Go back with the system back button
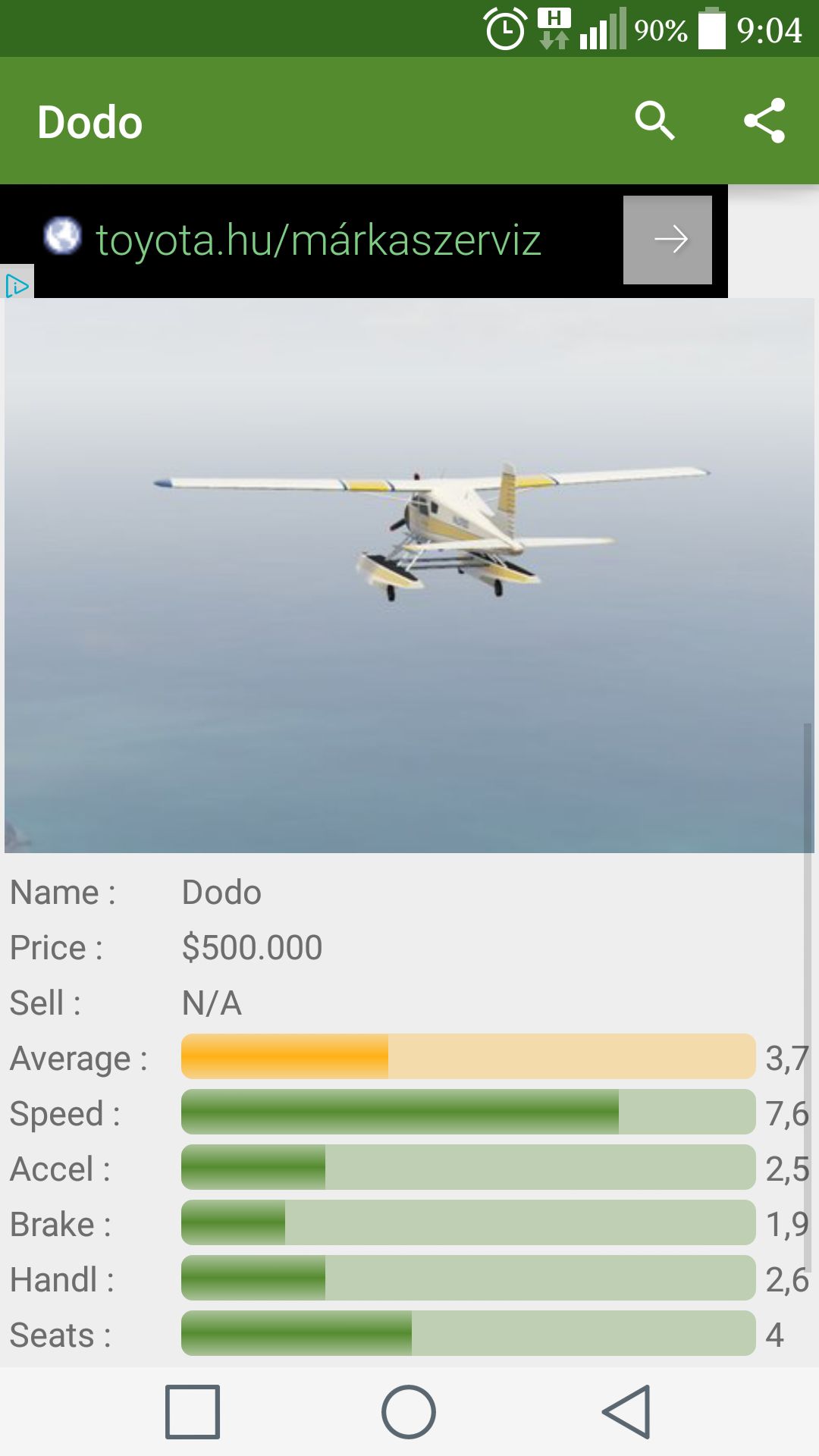This screenshot has height=1456, width=819. (627, 1411)
